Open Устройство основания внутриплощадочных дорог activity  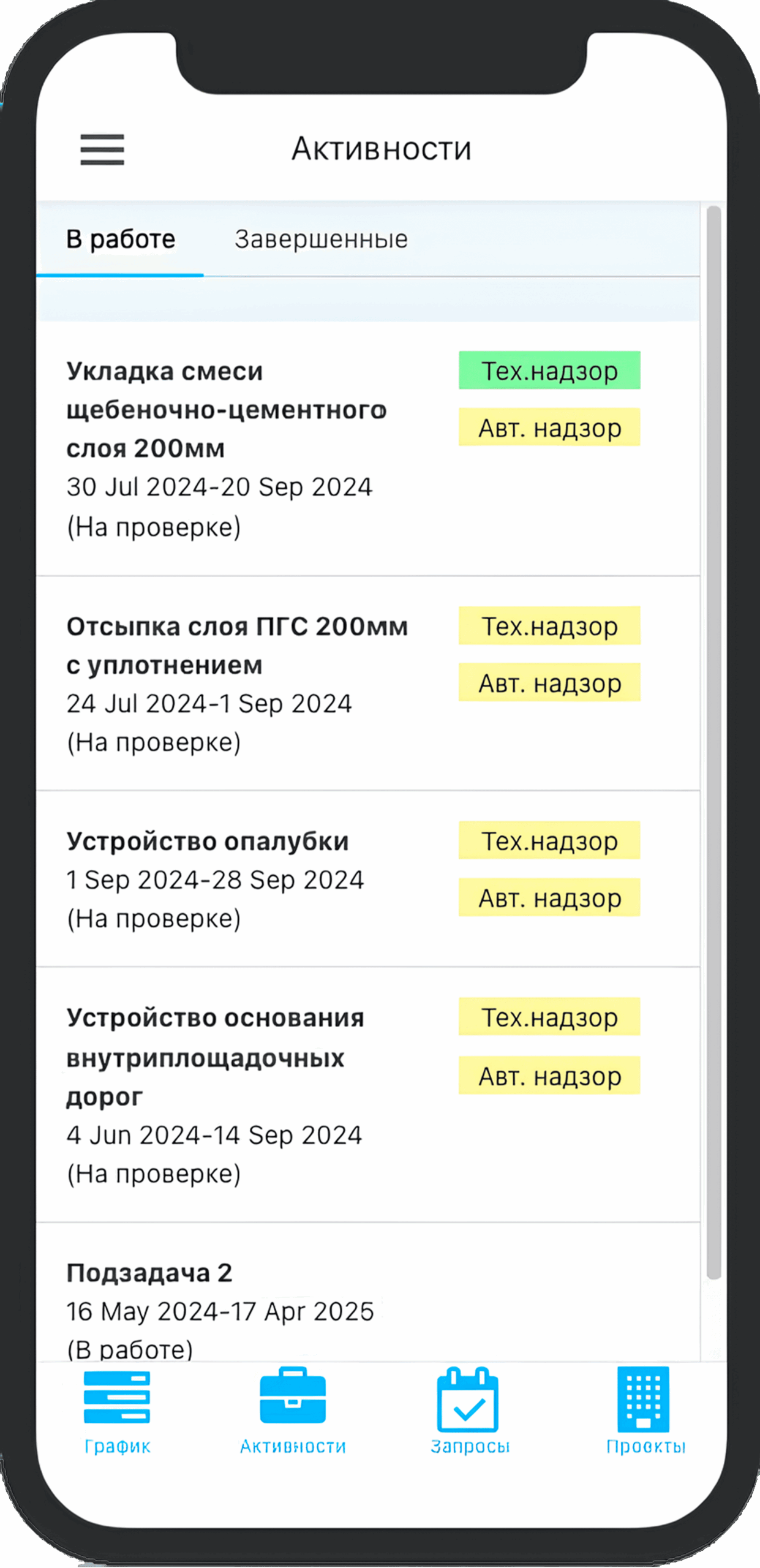(367, 1095)
